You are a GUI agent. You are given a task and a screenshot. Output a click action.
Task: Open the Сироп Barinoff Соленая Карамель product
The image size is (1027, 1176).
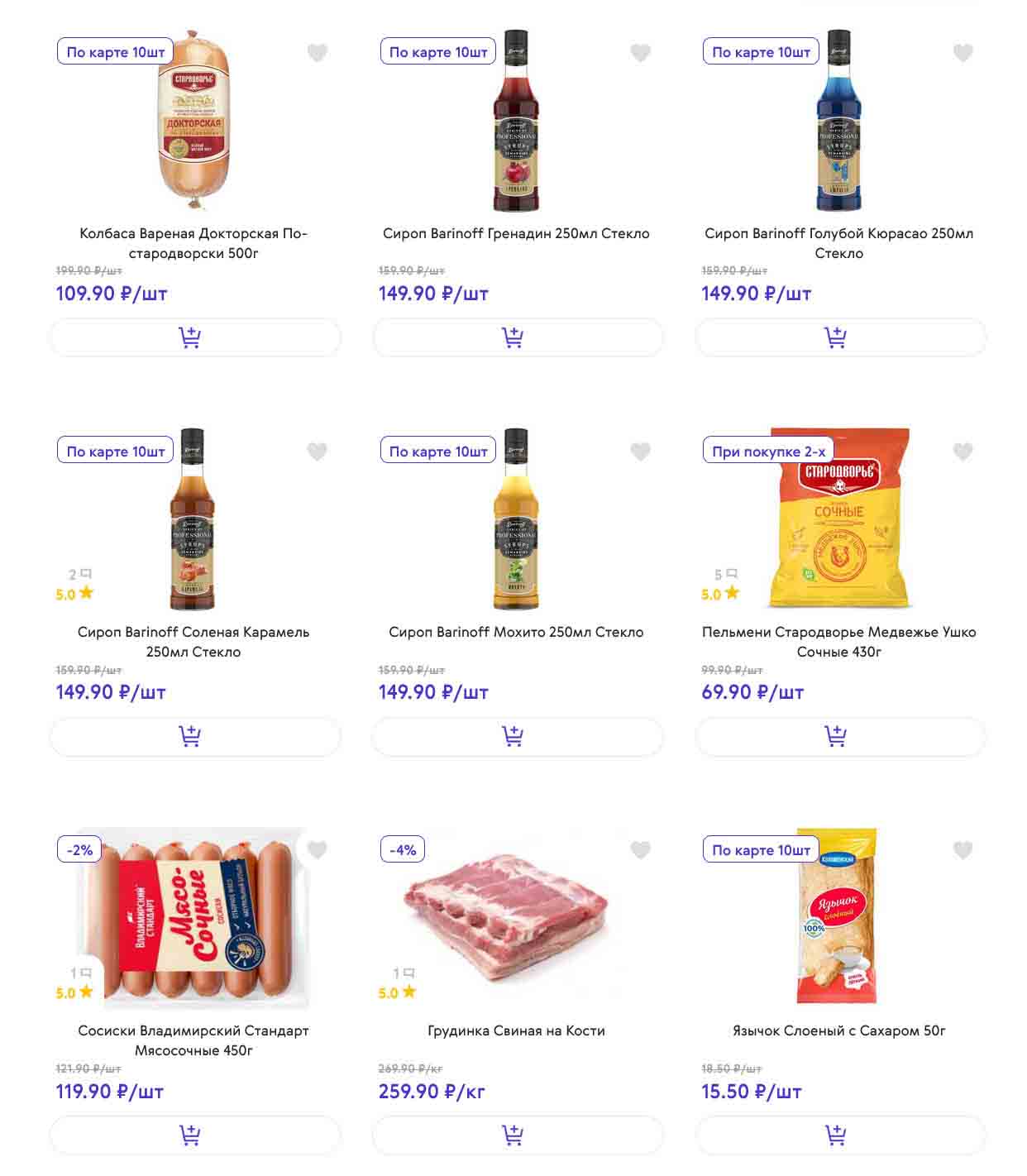193,641
